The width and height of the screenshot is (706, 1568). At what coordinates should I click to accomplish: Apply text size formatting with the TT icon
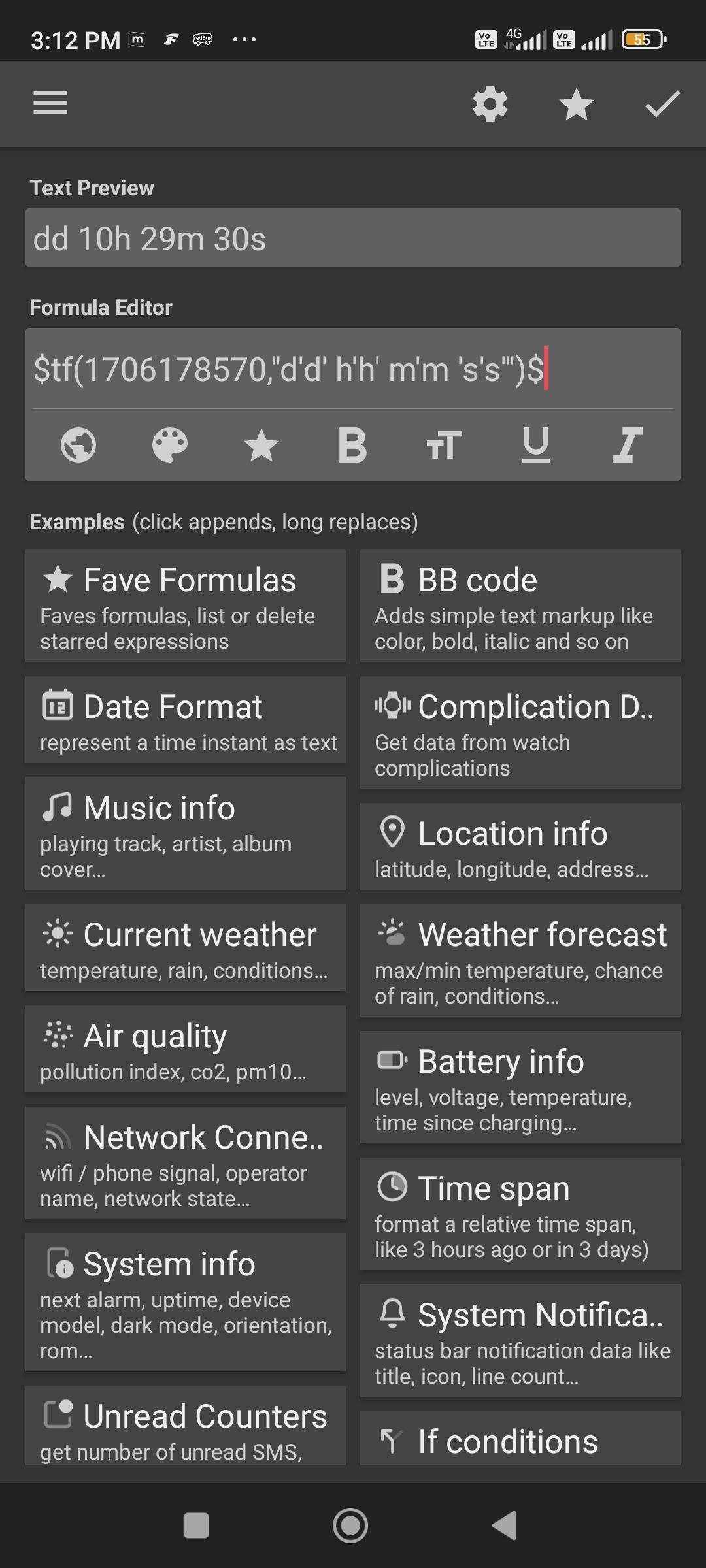point(444,445)
